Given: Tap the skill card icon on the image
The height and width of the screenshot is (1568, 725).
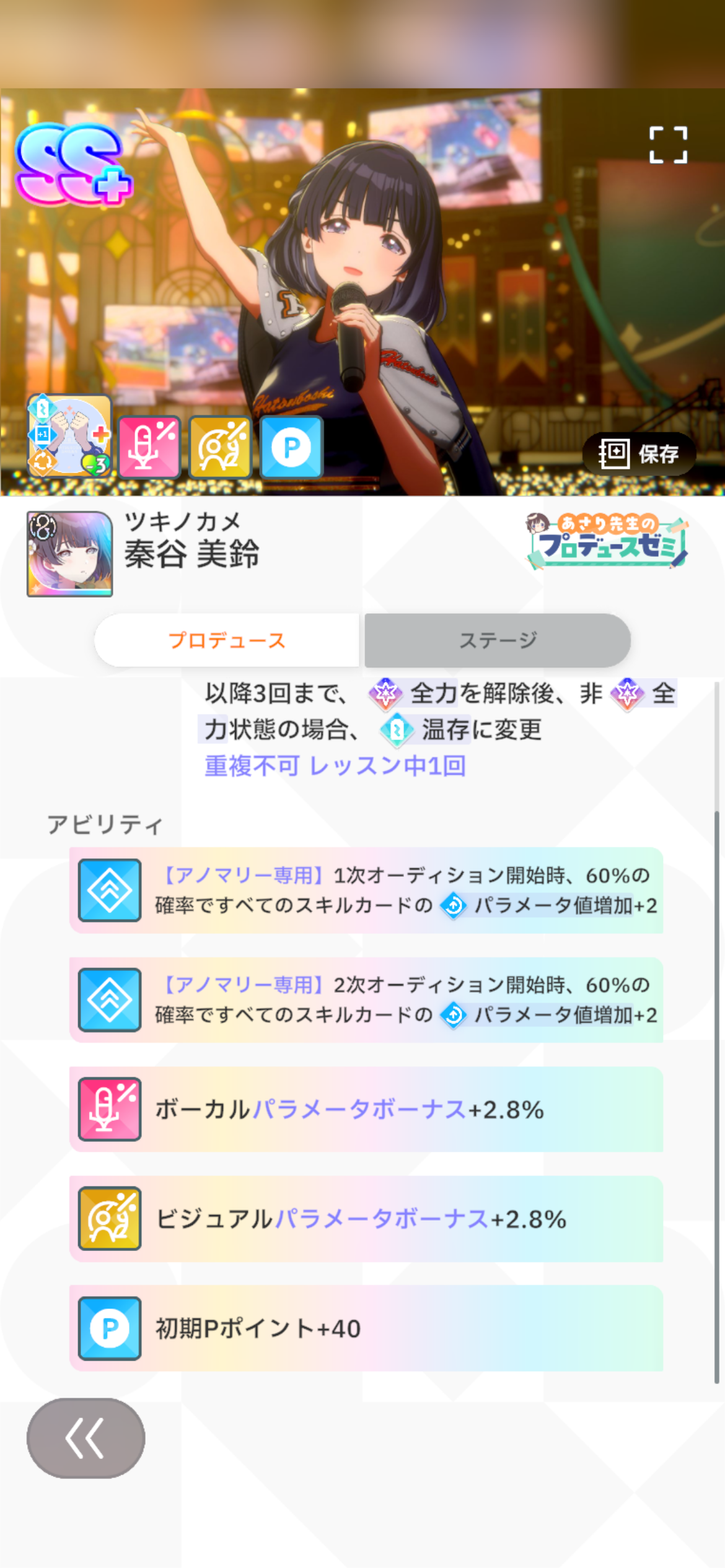Looking at the screenshot, I should [69, 436].
